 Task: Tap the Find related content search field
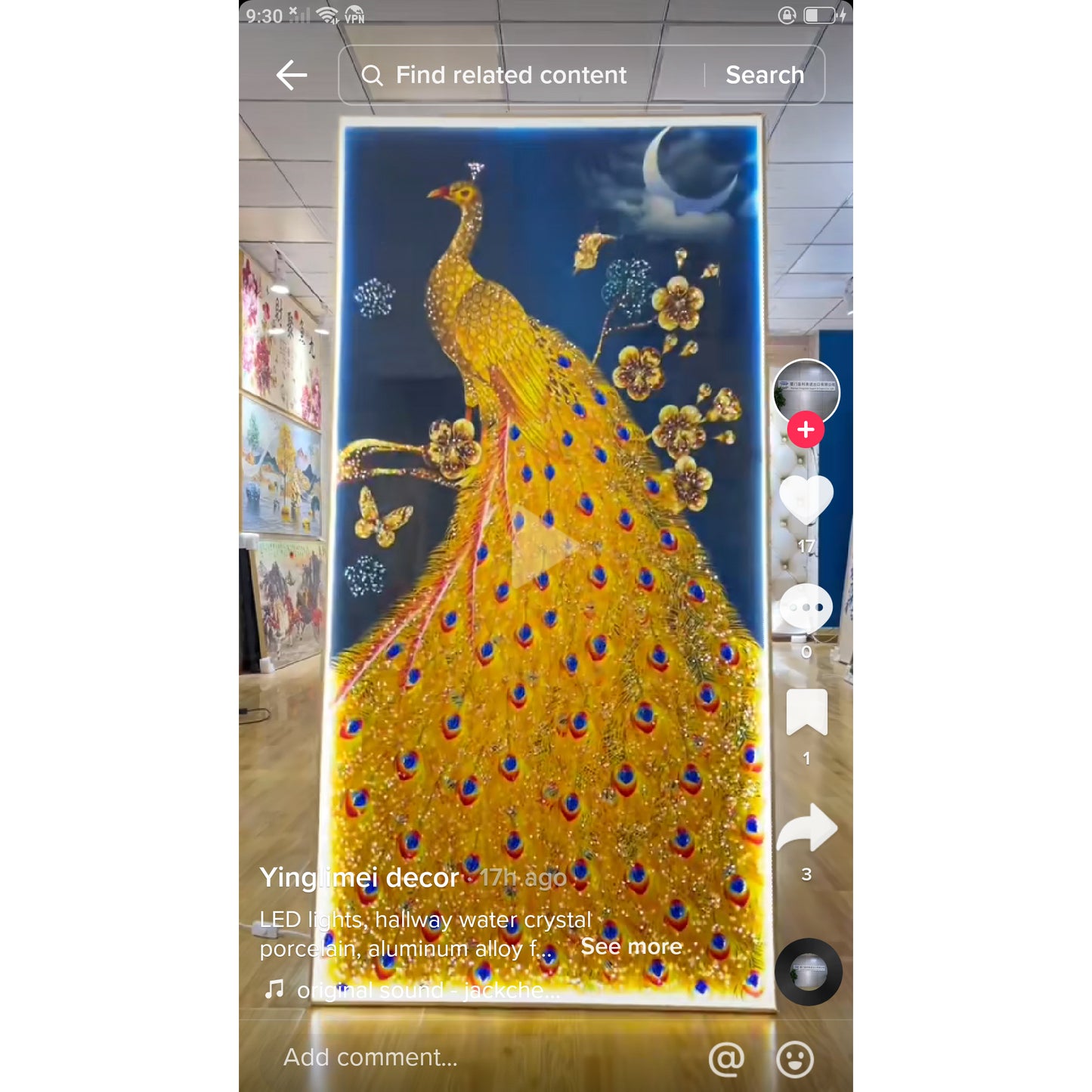(511, 75)
